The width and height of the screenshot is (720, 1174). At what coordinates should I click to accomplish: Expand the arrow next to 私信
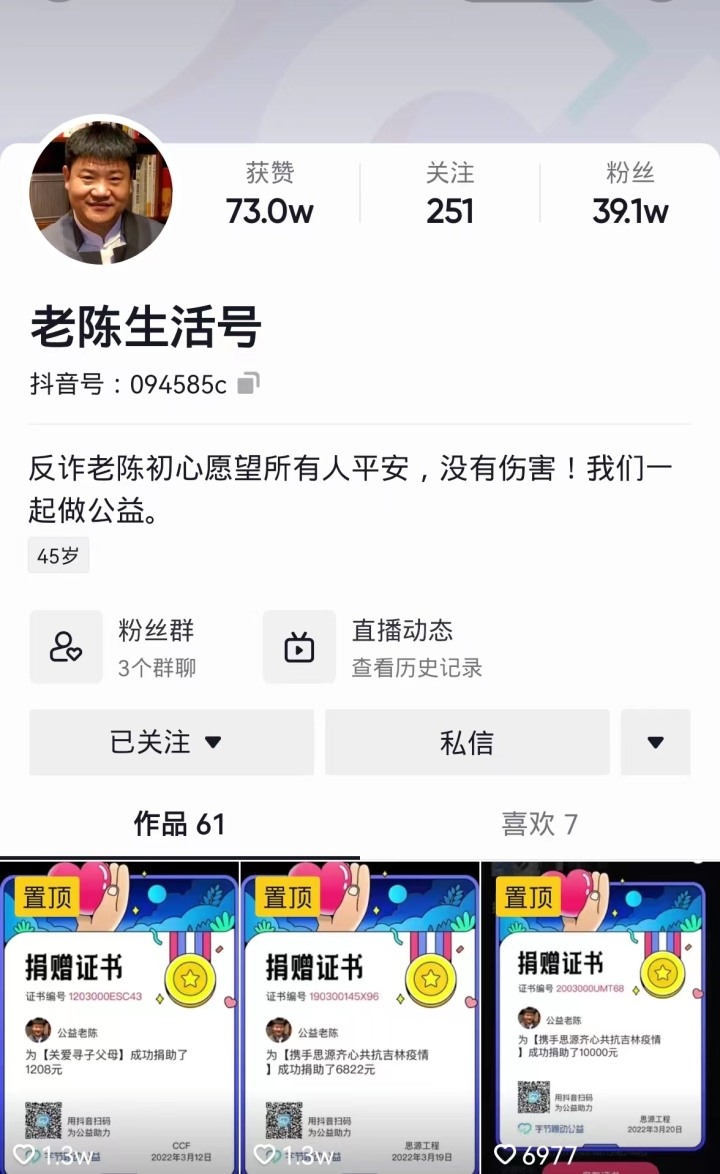click(655, 743)
